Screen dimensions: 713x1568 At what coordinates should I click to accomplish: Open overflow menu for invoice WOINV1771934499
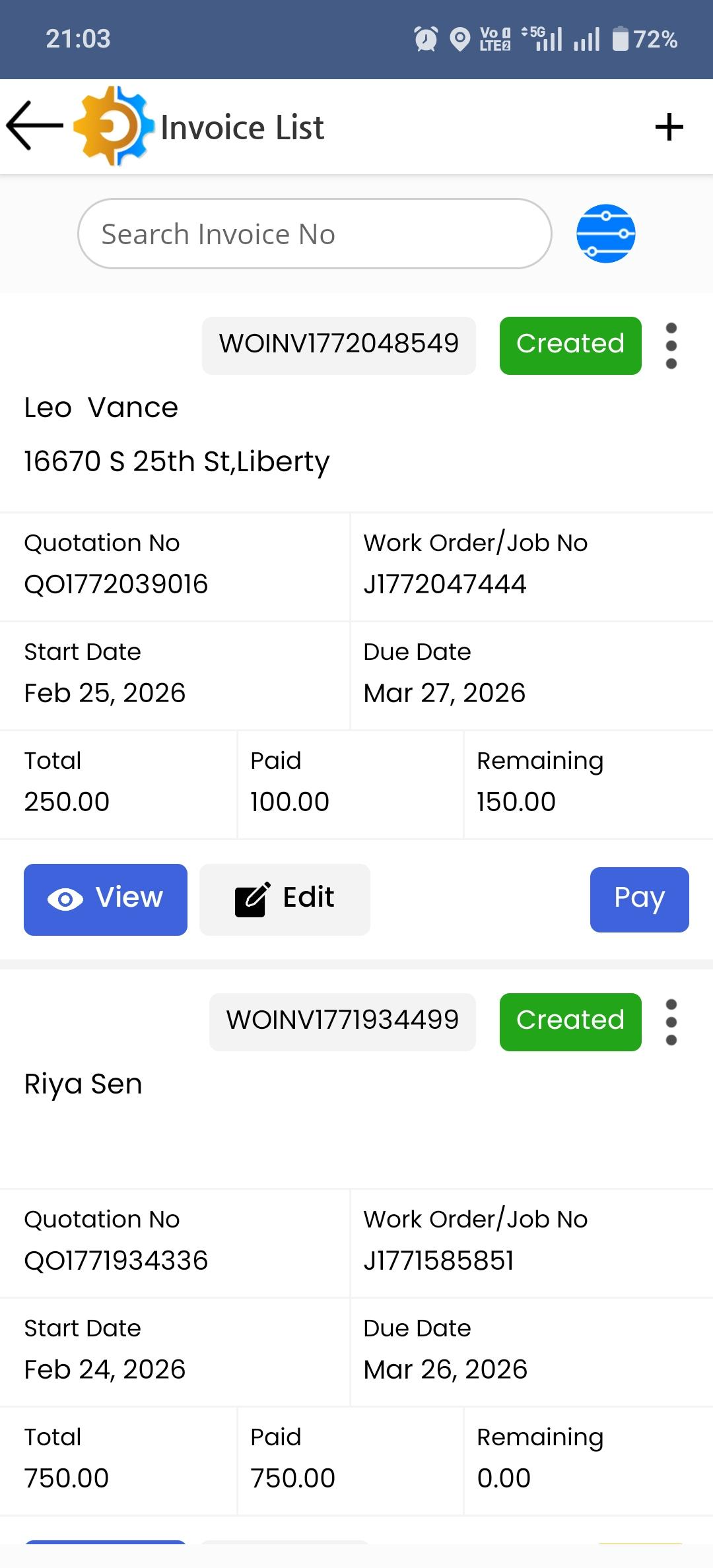(671, 1022)
